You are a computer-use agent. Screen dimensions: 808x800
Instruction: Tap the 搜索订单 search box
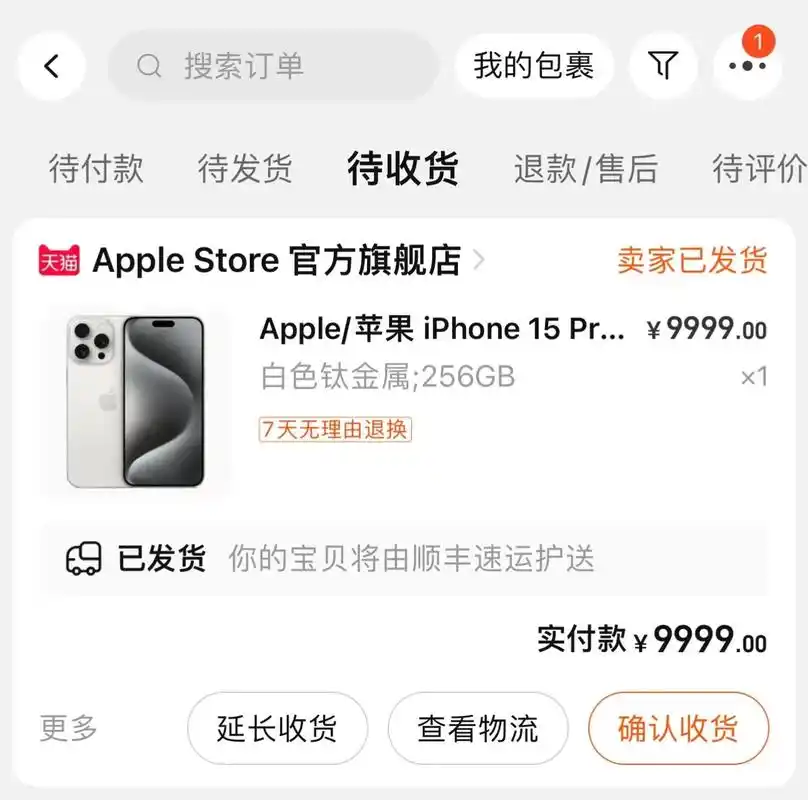tap(272, 66)
